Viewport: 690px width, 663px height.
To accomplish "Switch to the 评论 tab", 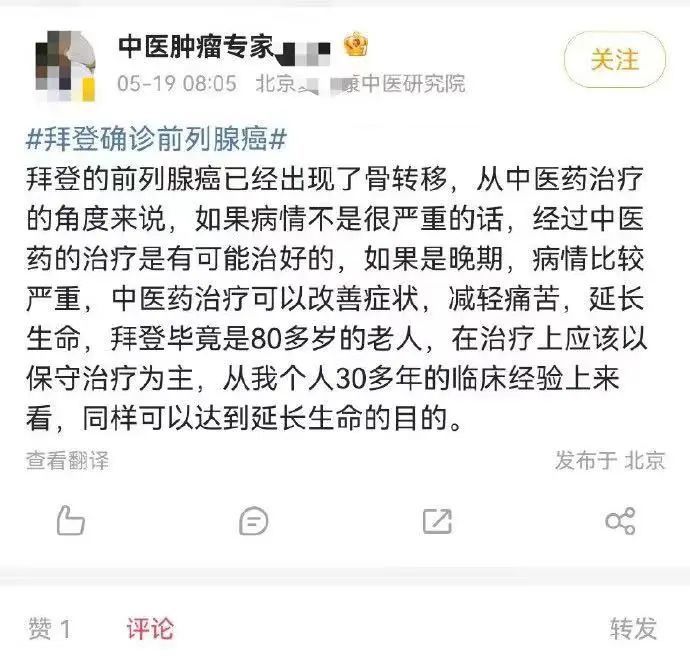I will click(150, 629).
